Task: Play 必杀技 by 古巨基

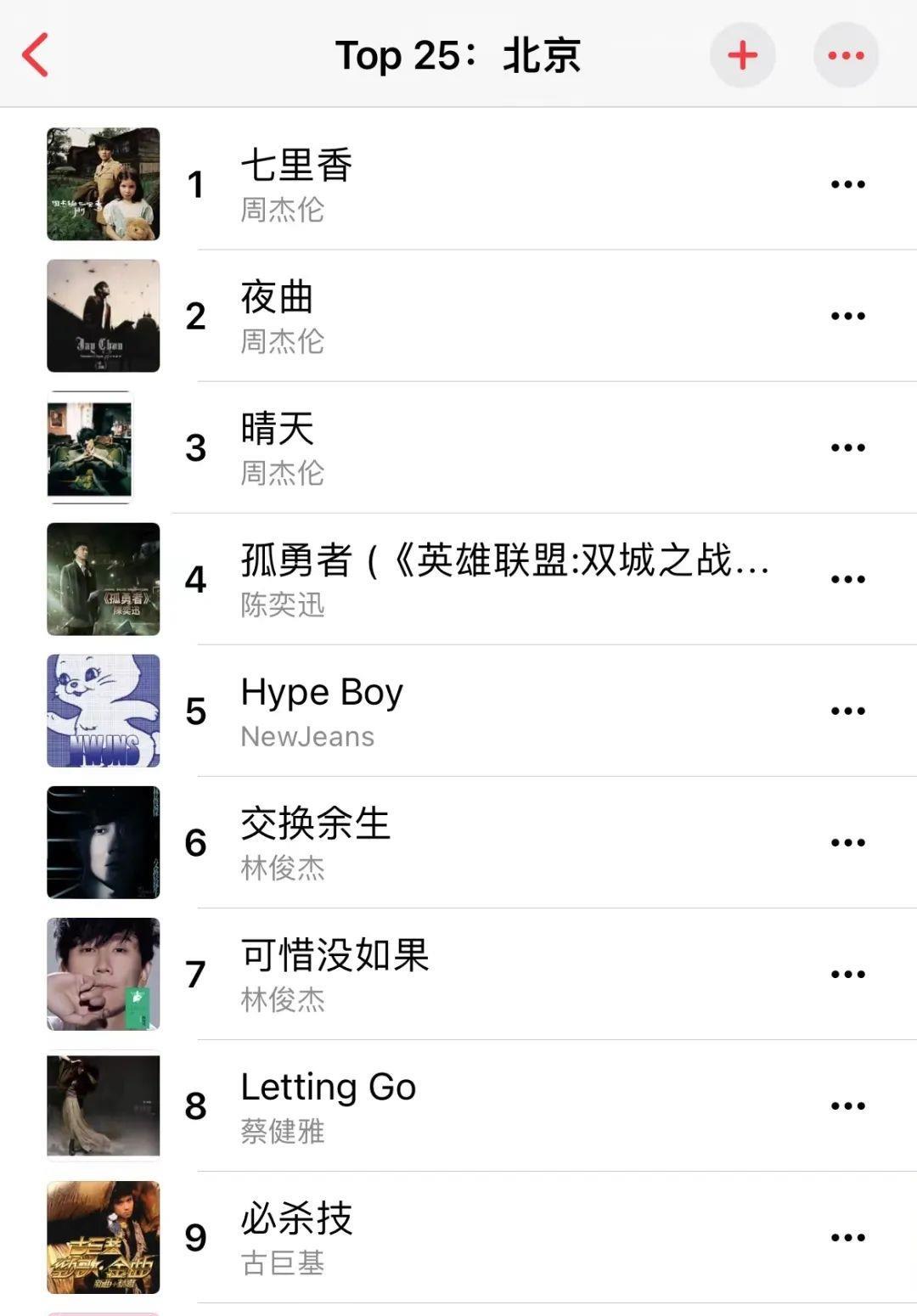Action: click(x=296, y=1219)
